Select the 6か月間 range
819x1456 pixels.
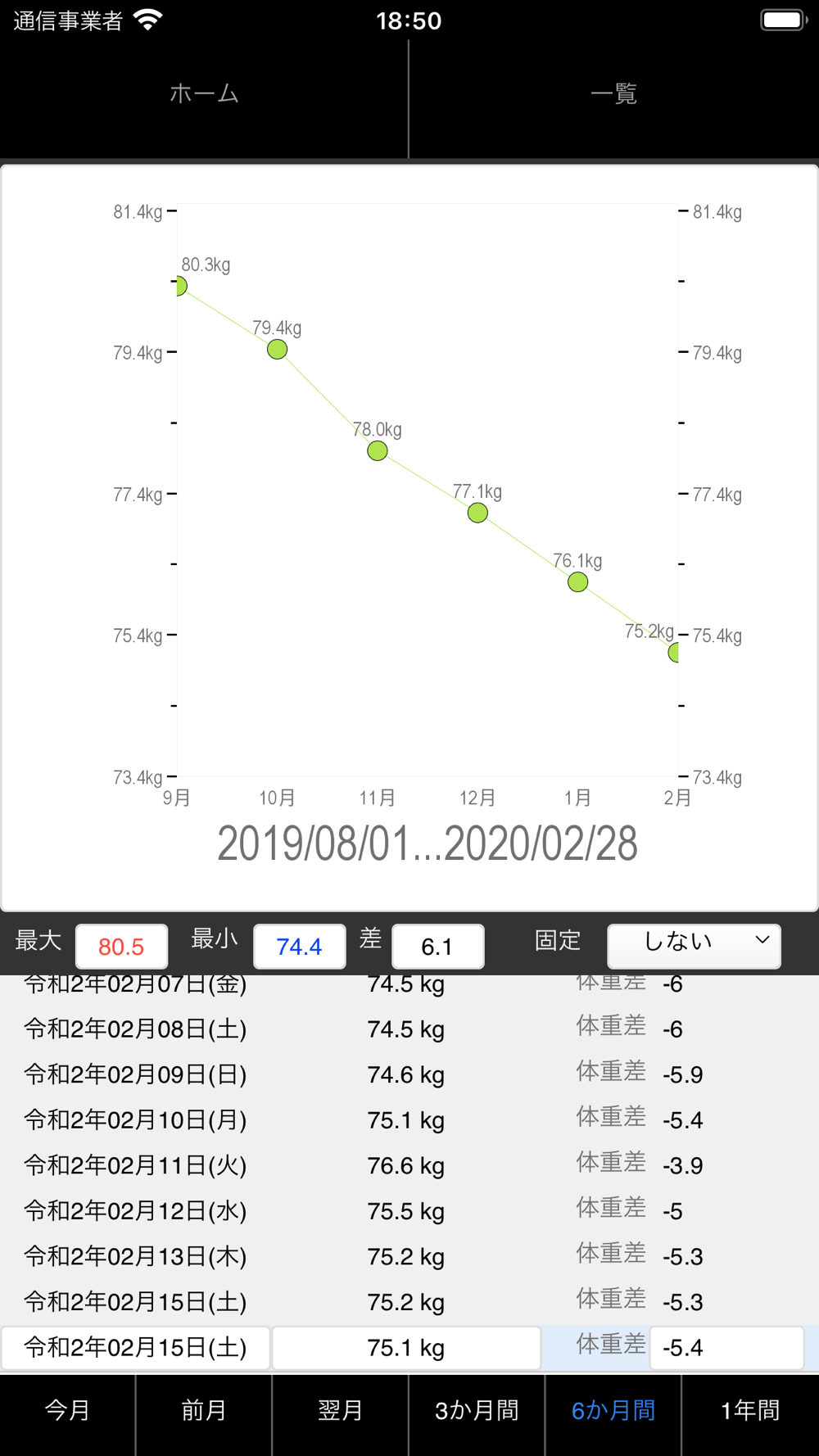tap(613, 1410)
